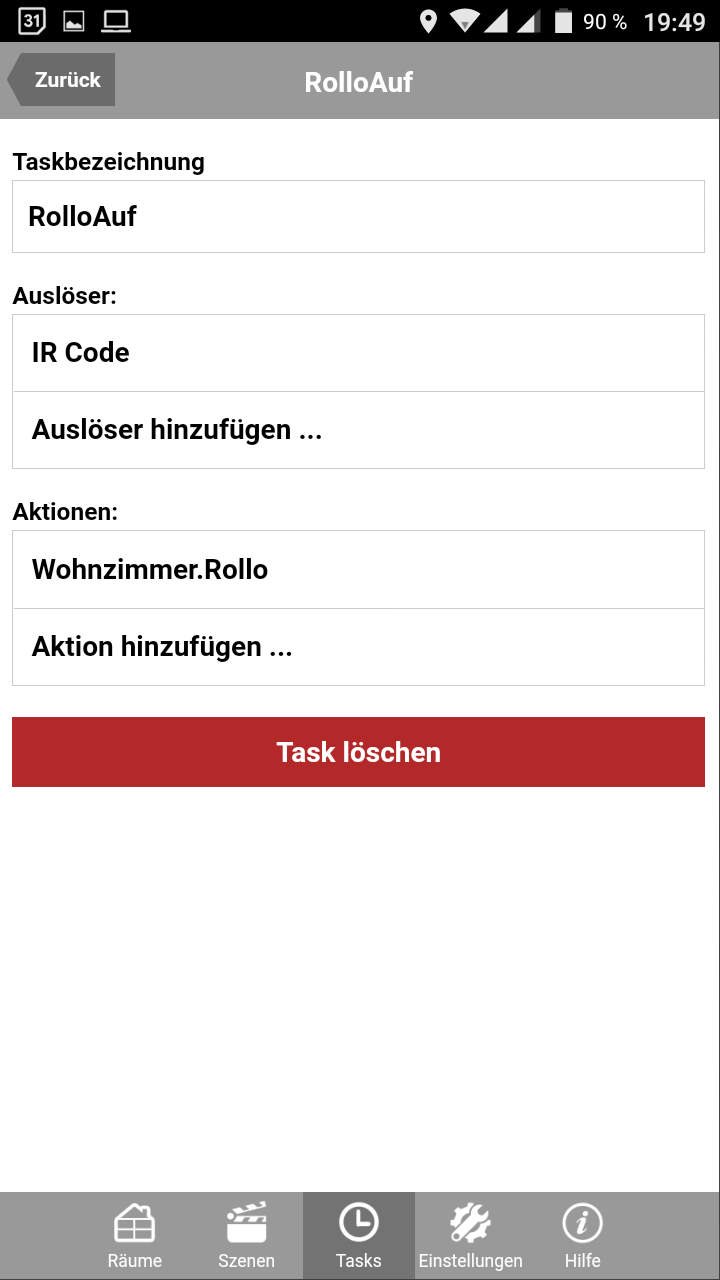Open the Räume section via house icon

point(134,1222)
